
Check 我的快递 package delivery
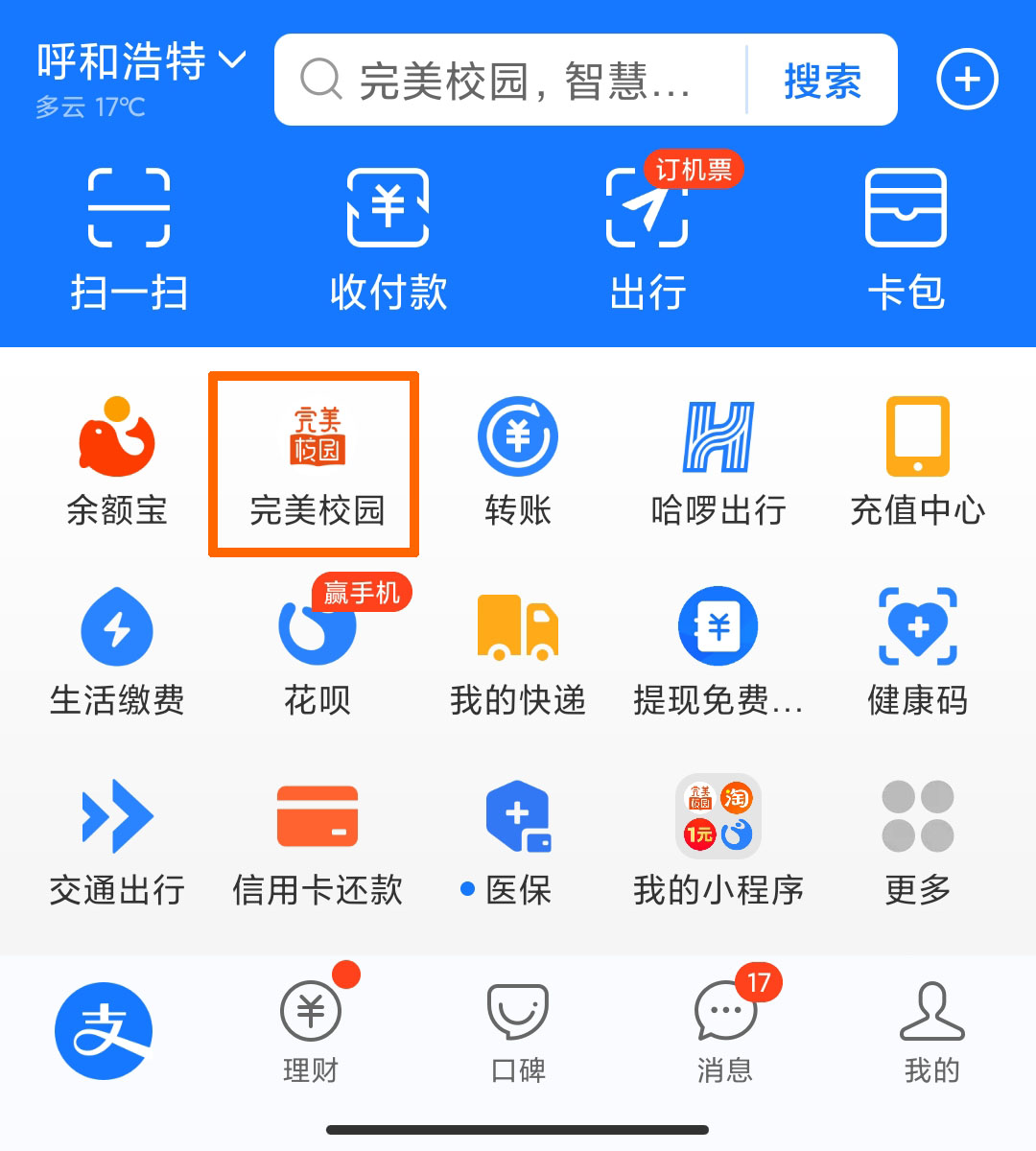pos(516,650)
